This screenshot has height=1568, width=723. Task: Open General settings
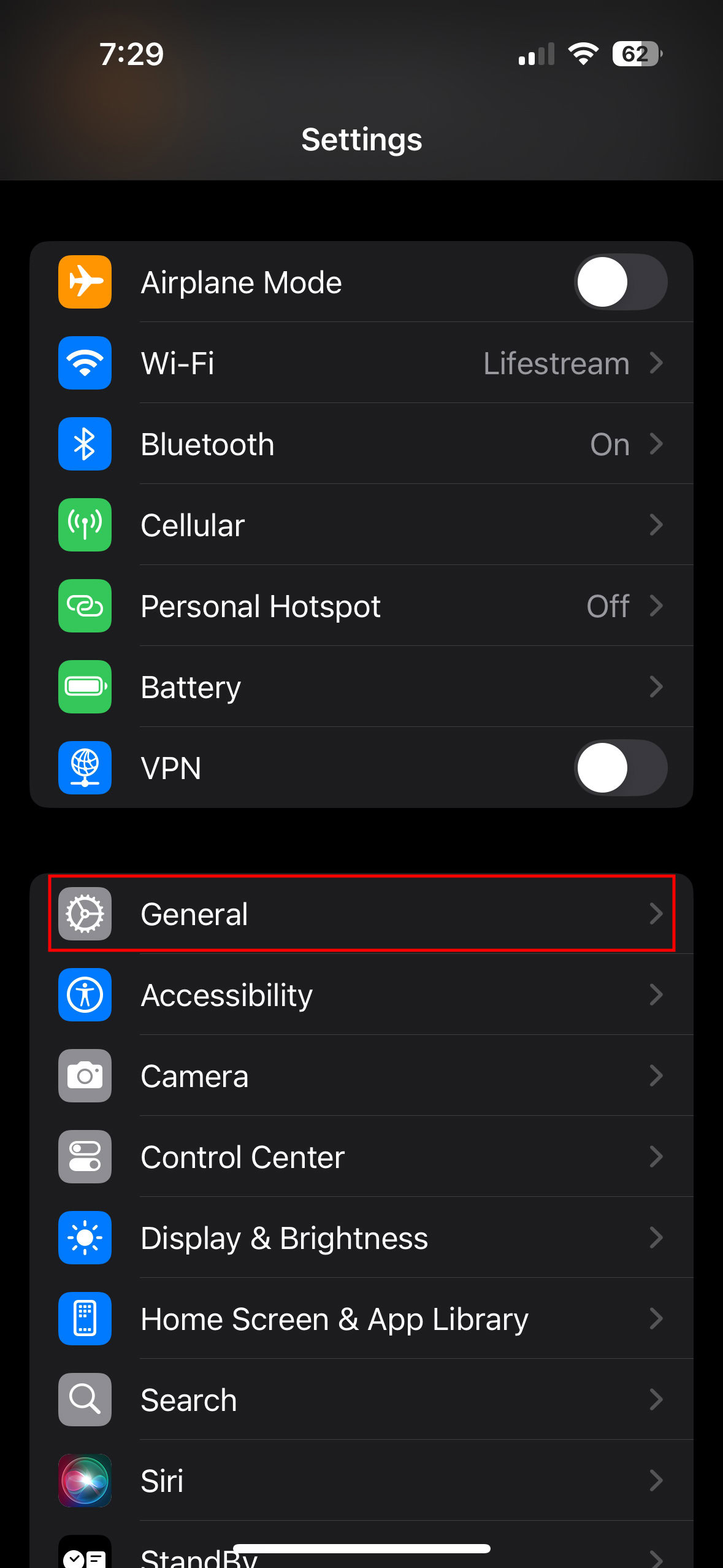[361, 914]
